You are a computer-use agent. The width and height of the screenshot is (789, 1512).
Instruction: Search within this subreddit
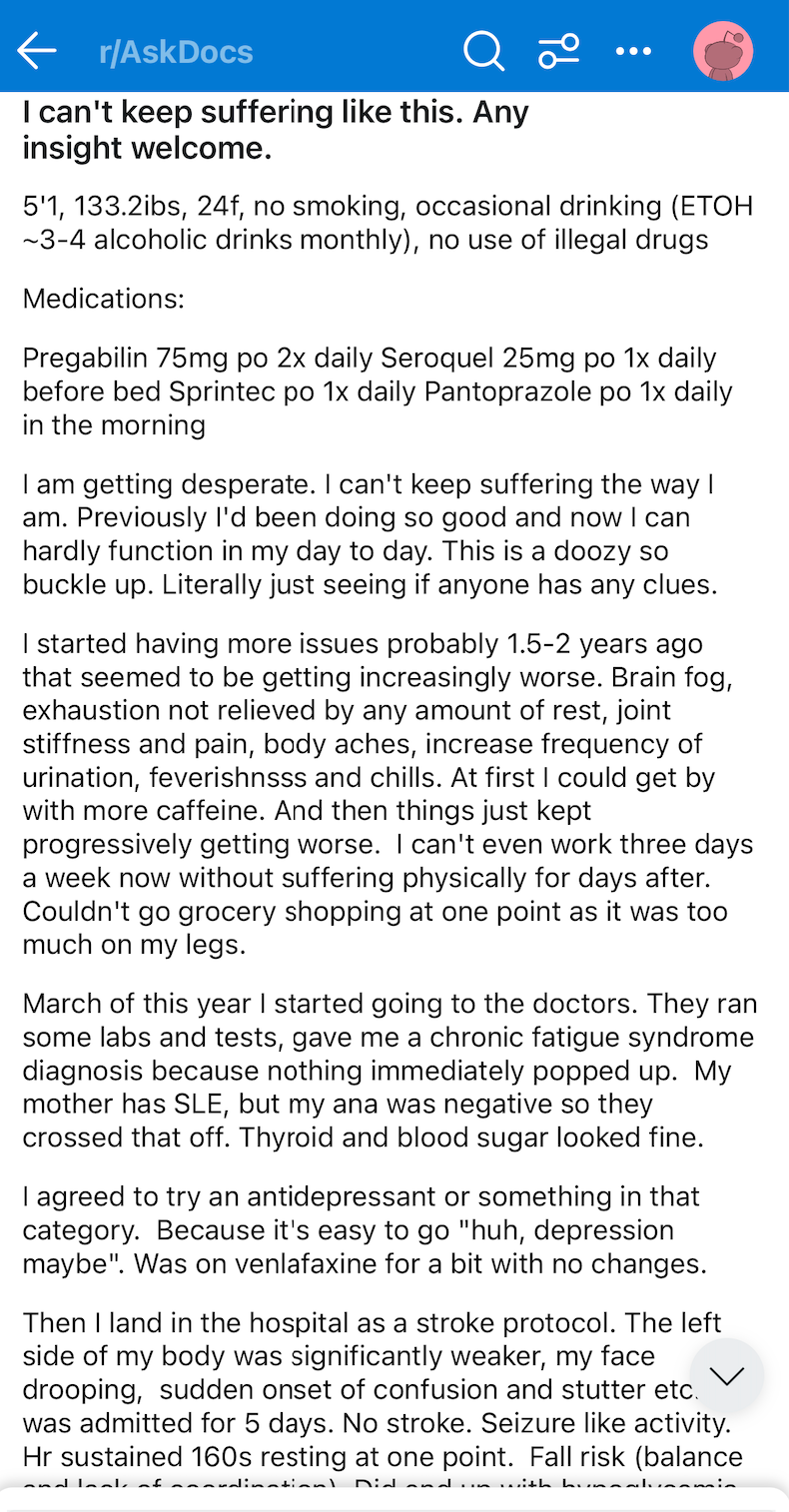[x=483, y=51]
